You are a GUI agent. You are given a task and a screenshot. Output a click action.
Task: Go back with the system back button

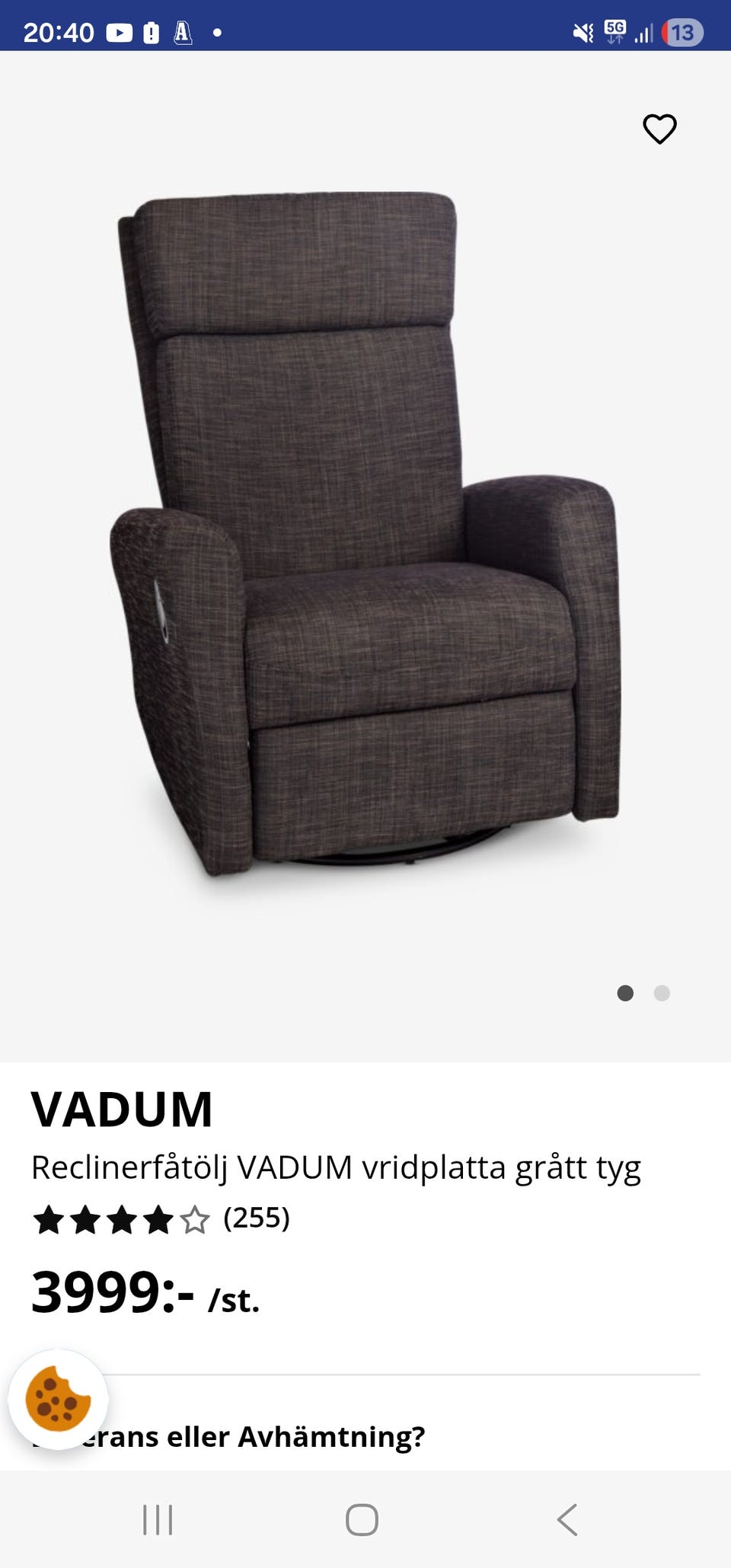[567, 1520]
